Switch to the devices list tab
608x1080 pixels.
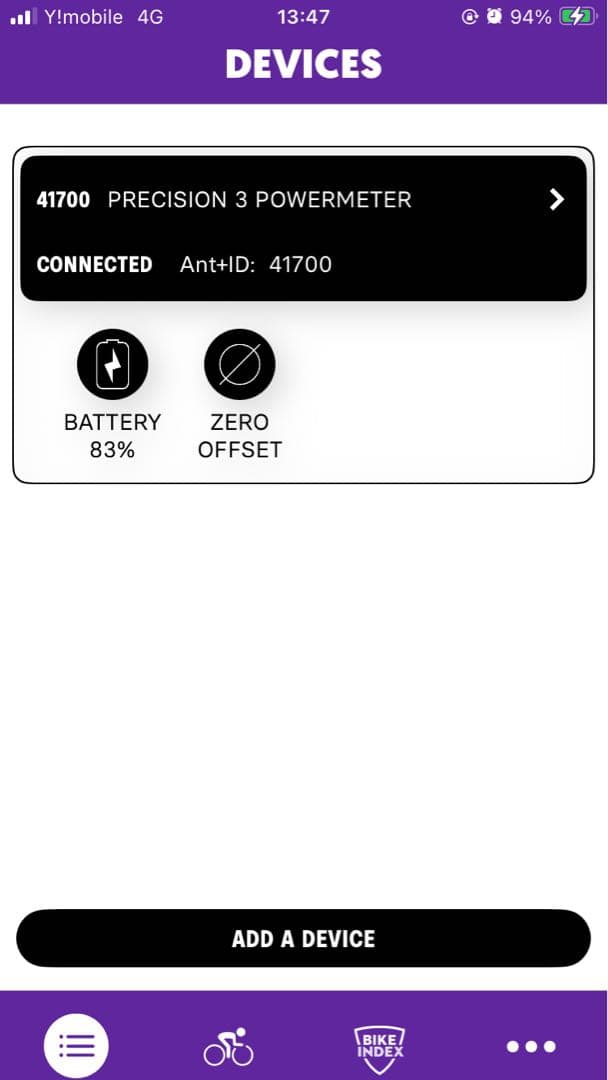coord(76,1046)
